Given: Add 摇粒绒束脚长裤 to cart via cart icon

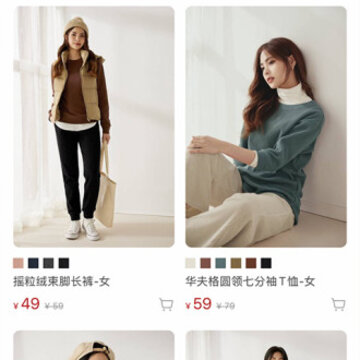Looking at the screenshot, I should 166,304.
